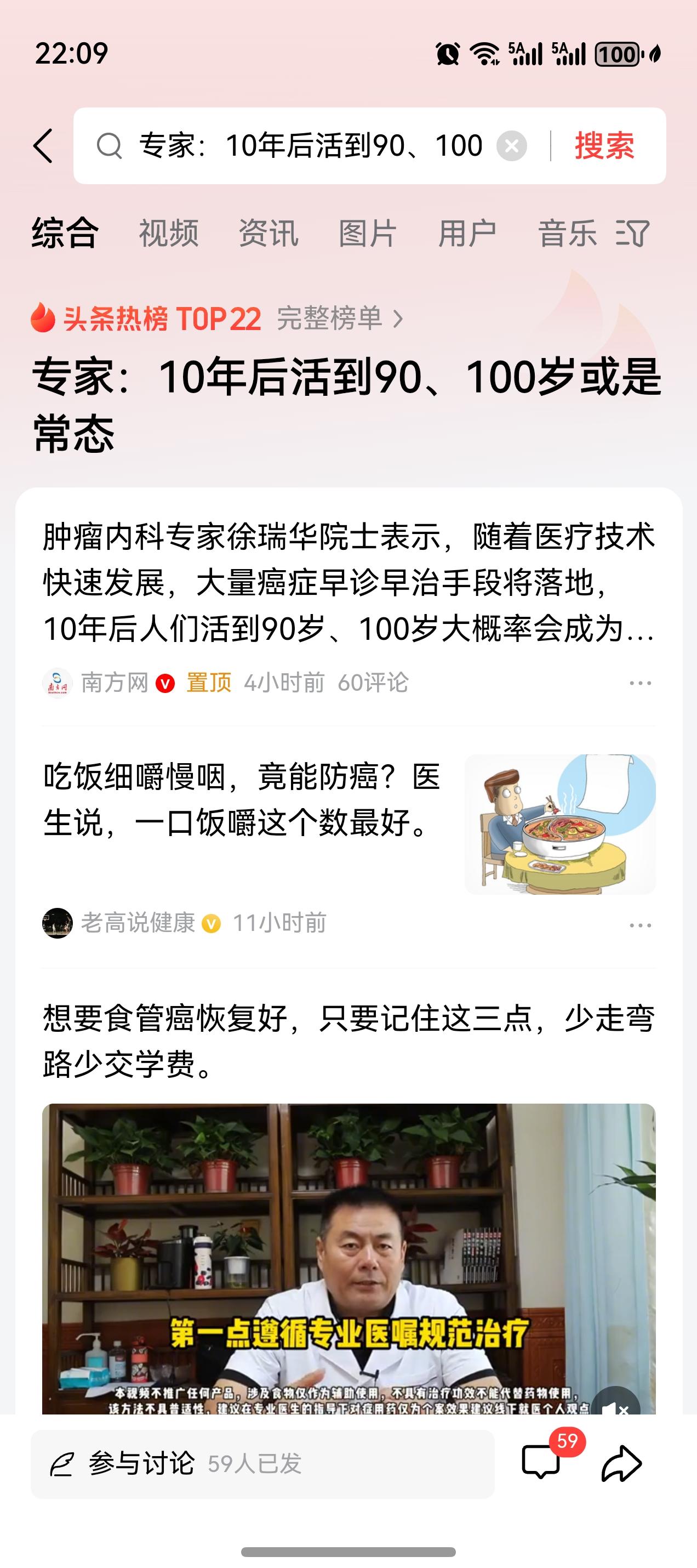
Task: Tap the magnifier icon in search bar
Action: pyautogui.click(x=110, y=146)
